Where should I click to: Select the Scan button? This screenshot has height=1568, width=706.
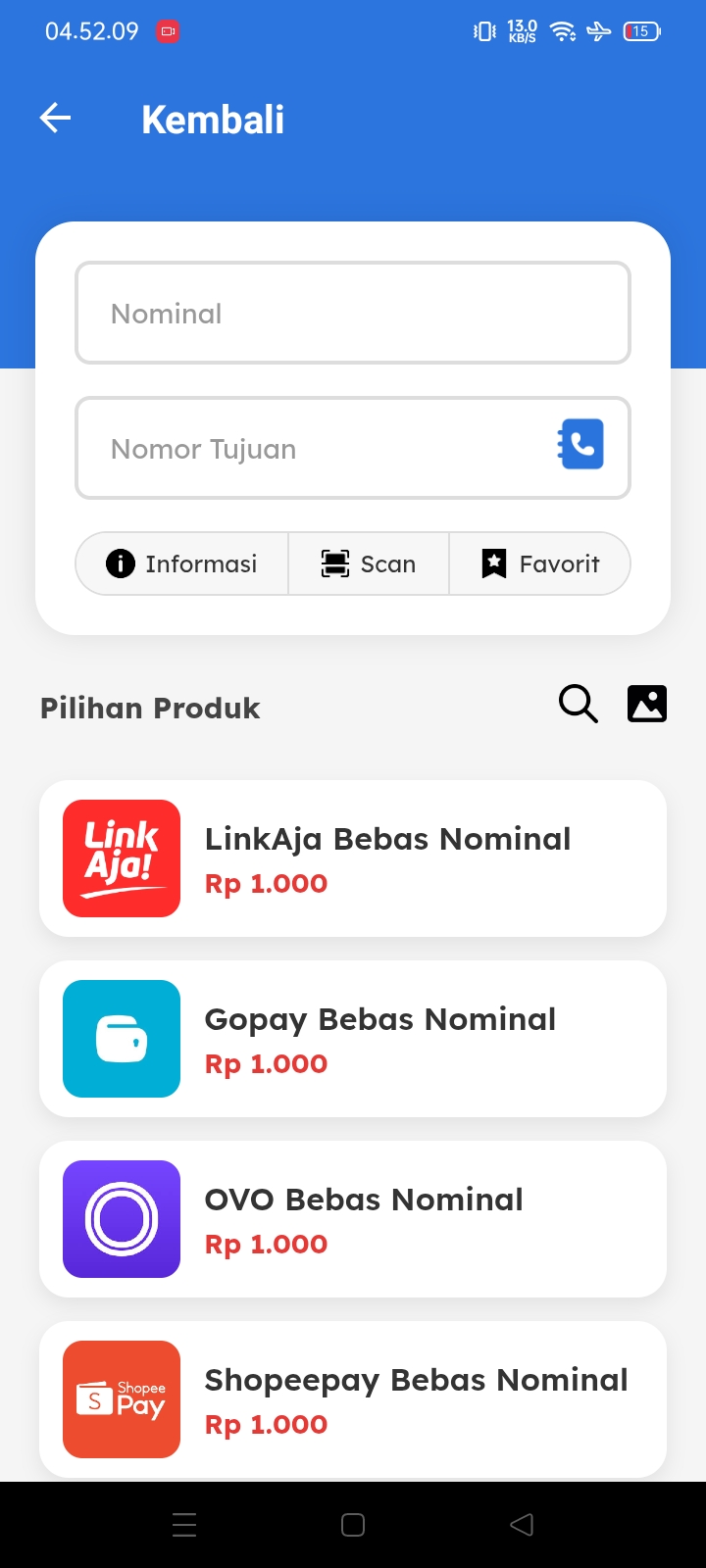click(x=369, y=563)
